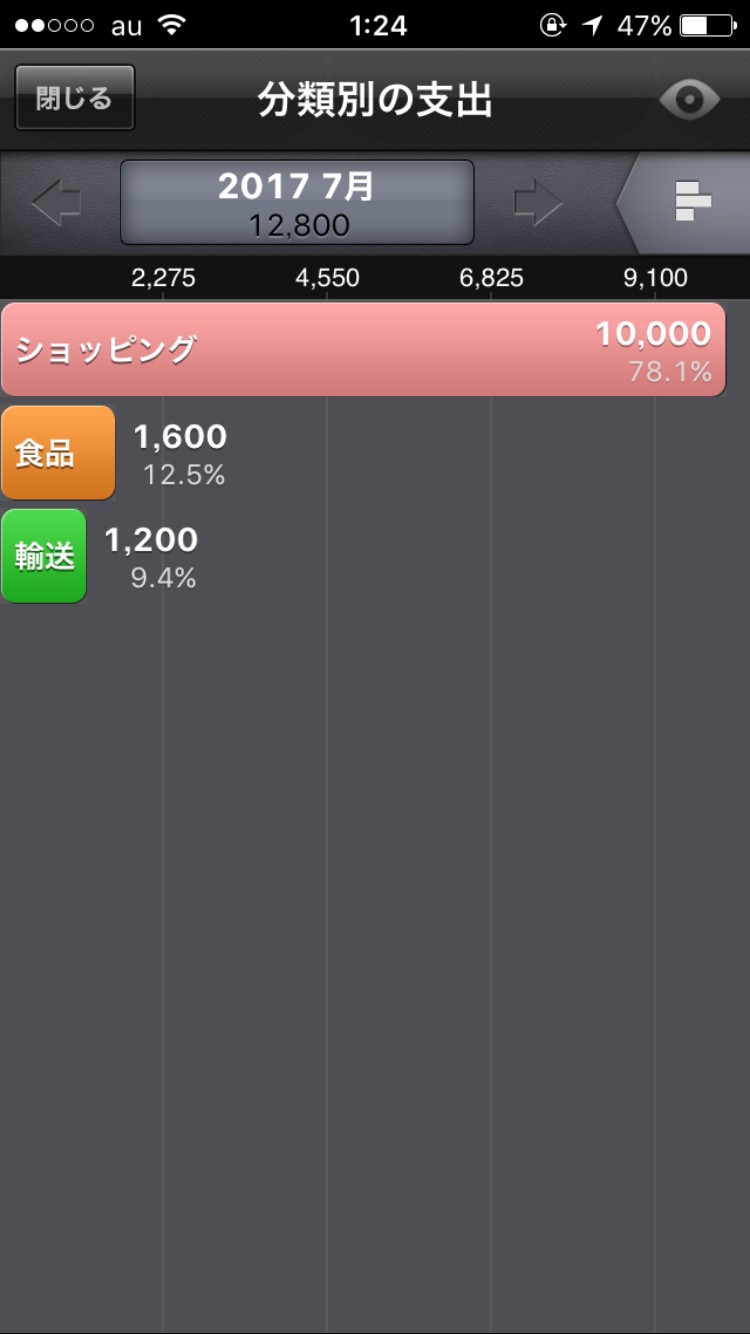Toggle the eye visibility icon

(689, 100)
